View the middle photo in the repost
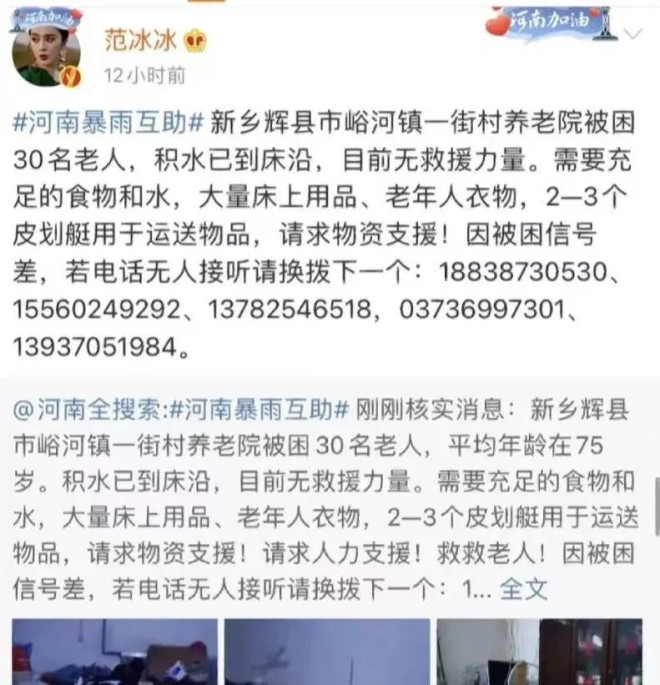 pyautogui.click(x=327, y=652)
